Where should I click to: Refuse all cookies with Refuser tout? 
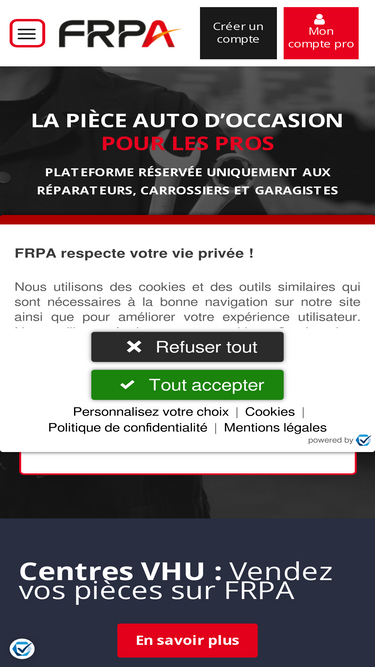(x=187, y=347)
